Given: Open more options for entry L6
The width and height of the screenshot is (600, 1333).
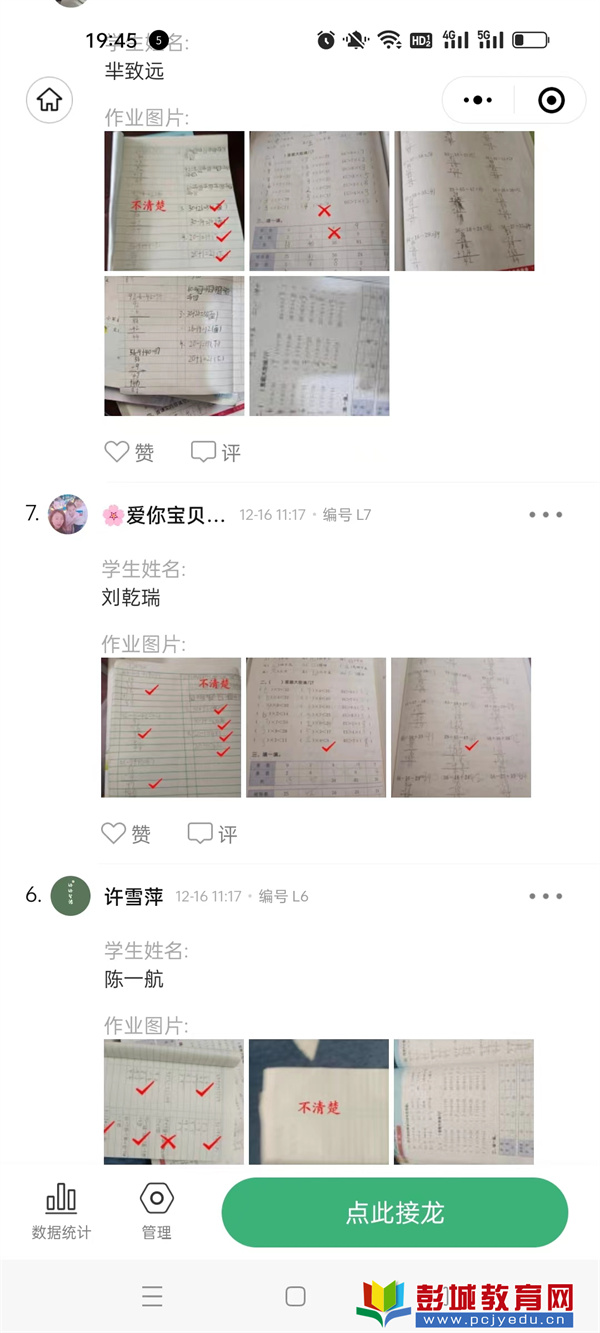Looking at the screenshot, I should pos(546,897).
